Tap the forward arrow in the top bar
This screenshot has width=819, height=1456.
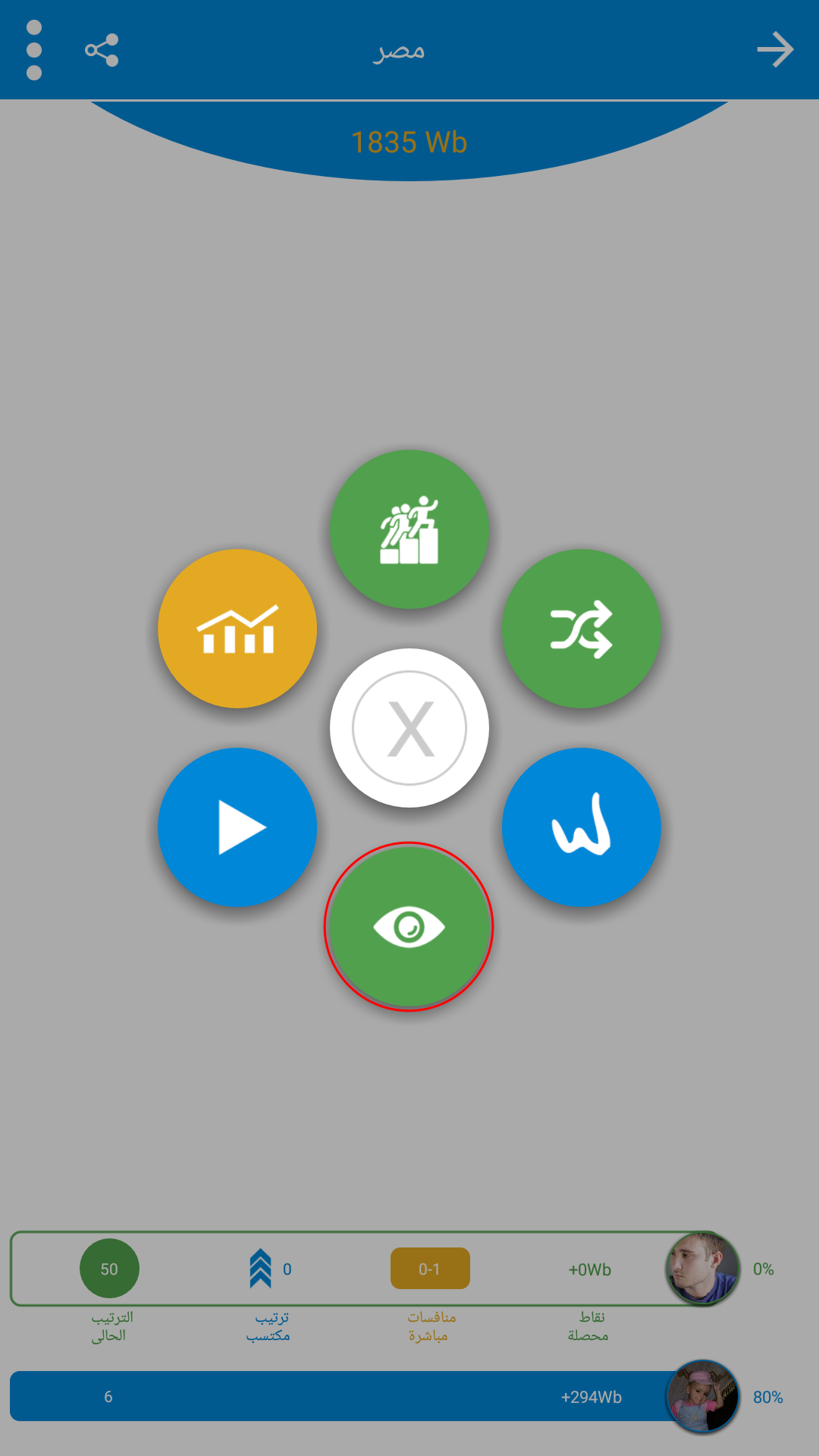775,50
